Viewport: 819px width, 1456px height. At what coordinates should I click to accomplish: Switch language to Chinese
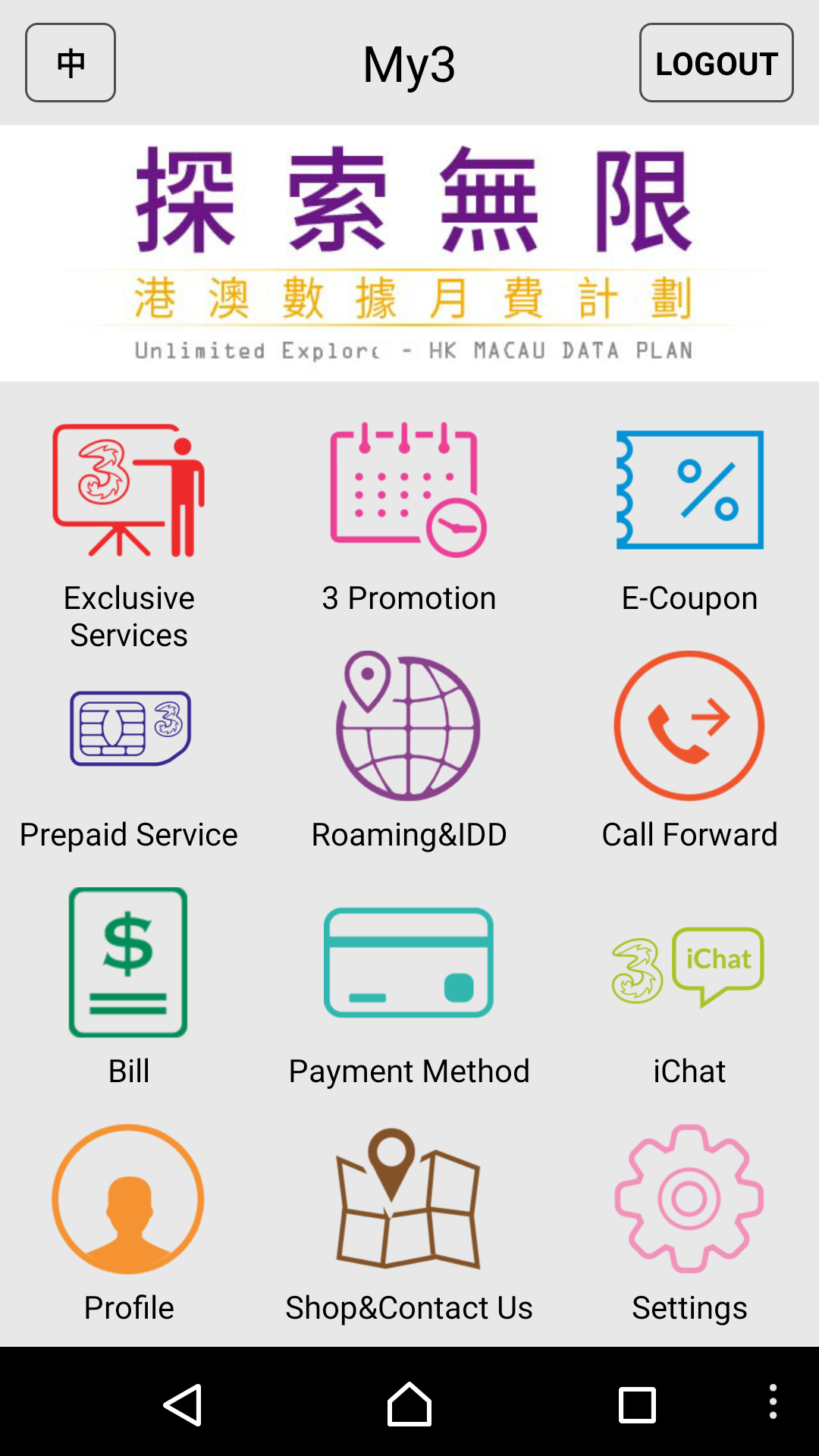(x=71, y=63)
